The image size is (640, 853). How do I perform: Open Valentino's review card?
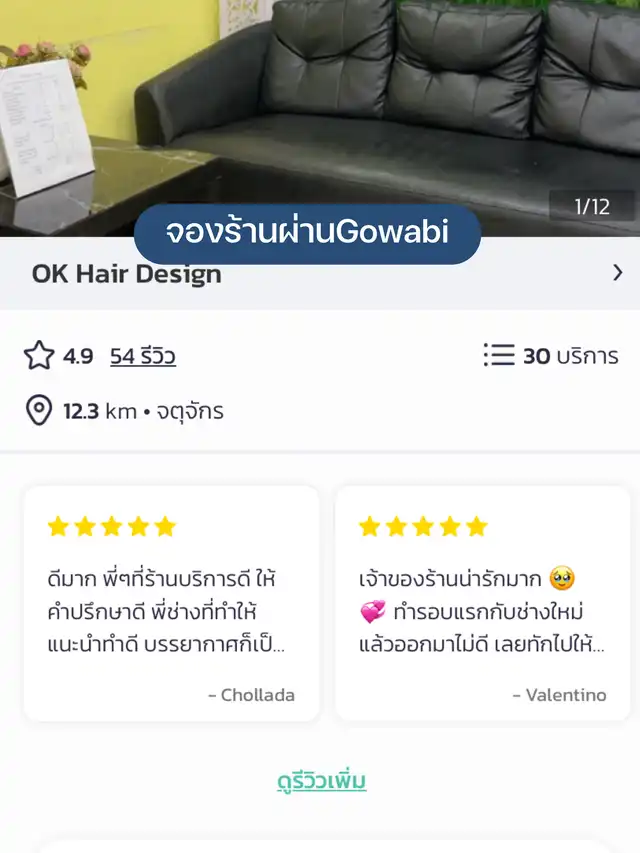(x=482, y=604)
